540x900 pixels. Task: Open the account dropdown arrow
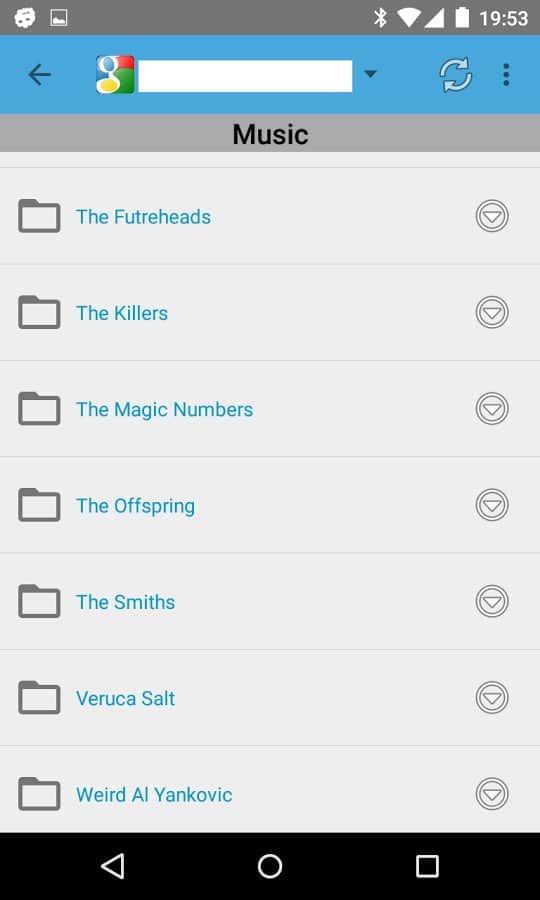(x=370, y=74)
